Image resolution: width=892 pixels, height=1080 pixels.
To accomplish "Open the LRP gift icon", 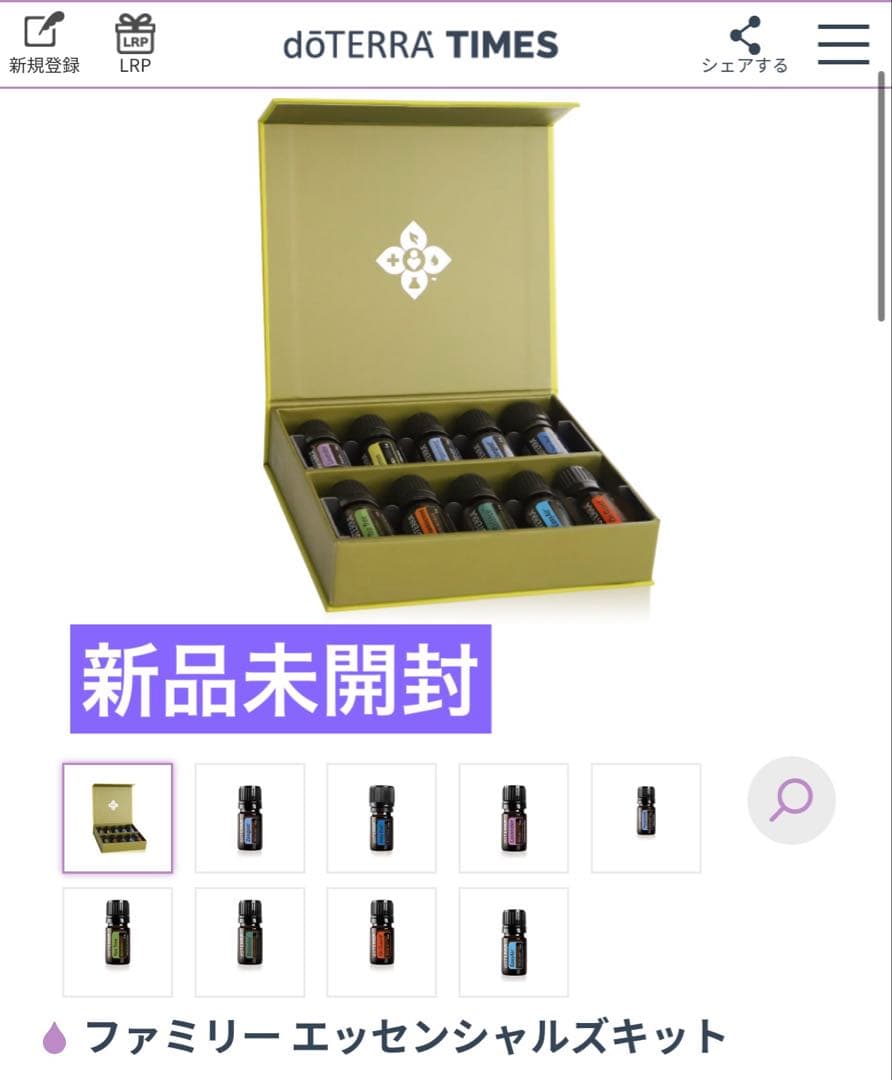I will click(135, 44).
